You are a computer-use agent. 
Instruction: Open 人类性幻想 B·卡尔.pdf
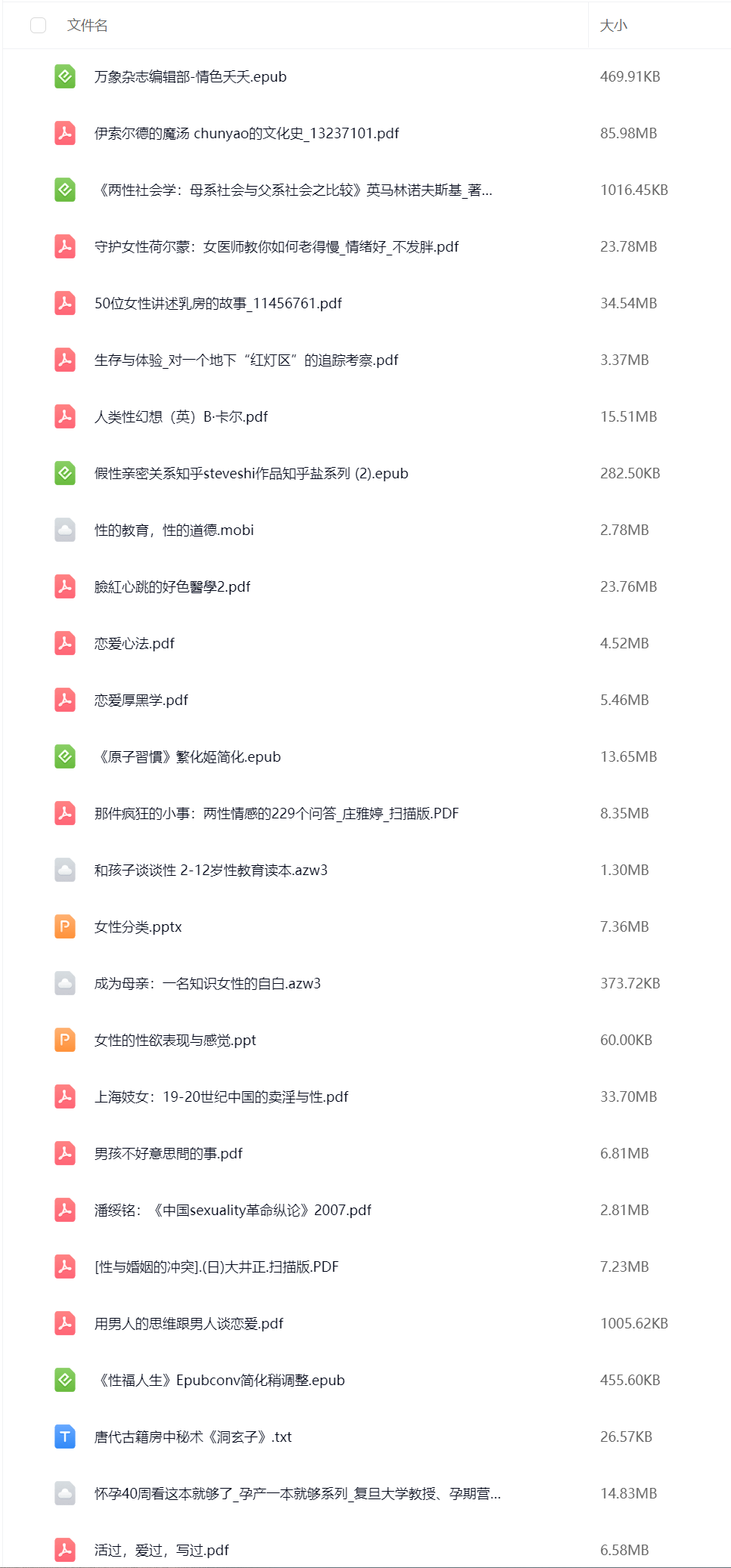[181, 417]
